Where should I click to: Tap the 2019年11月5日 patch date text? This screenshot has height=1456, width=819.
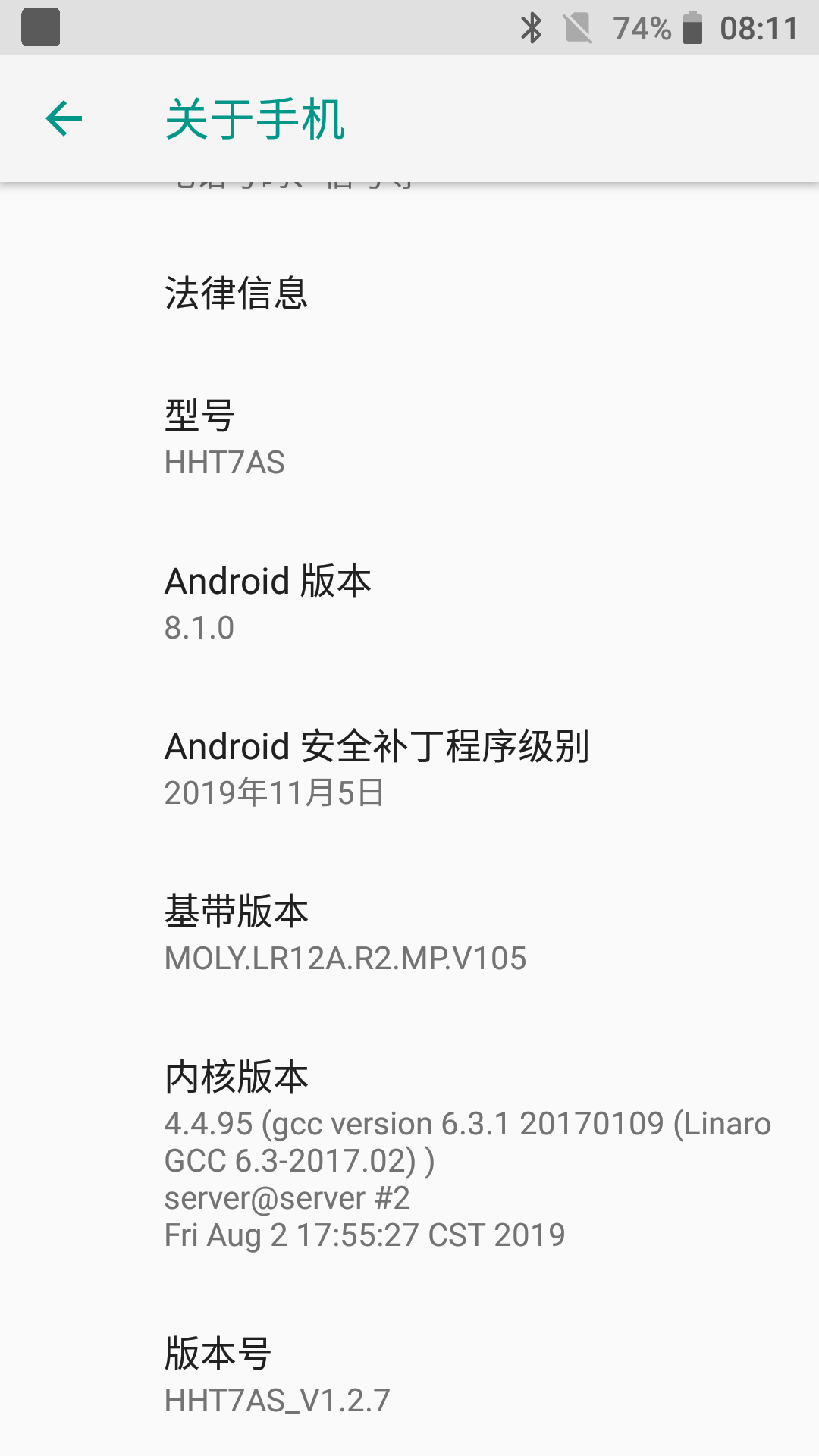click(273, 792)
